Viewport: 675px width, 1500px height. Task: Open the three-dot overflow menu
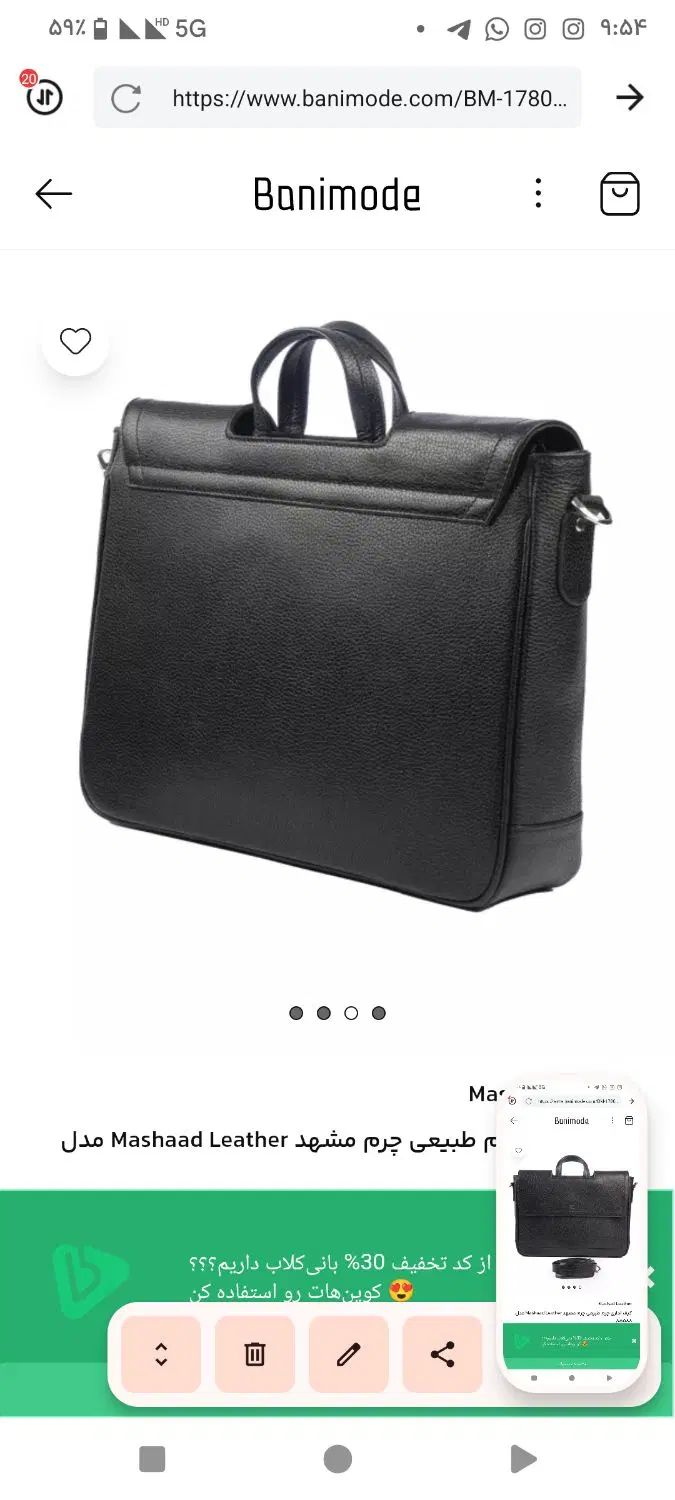click(538, 194)
